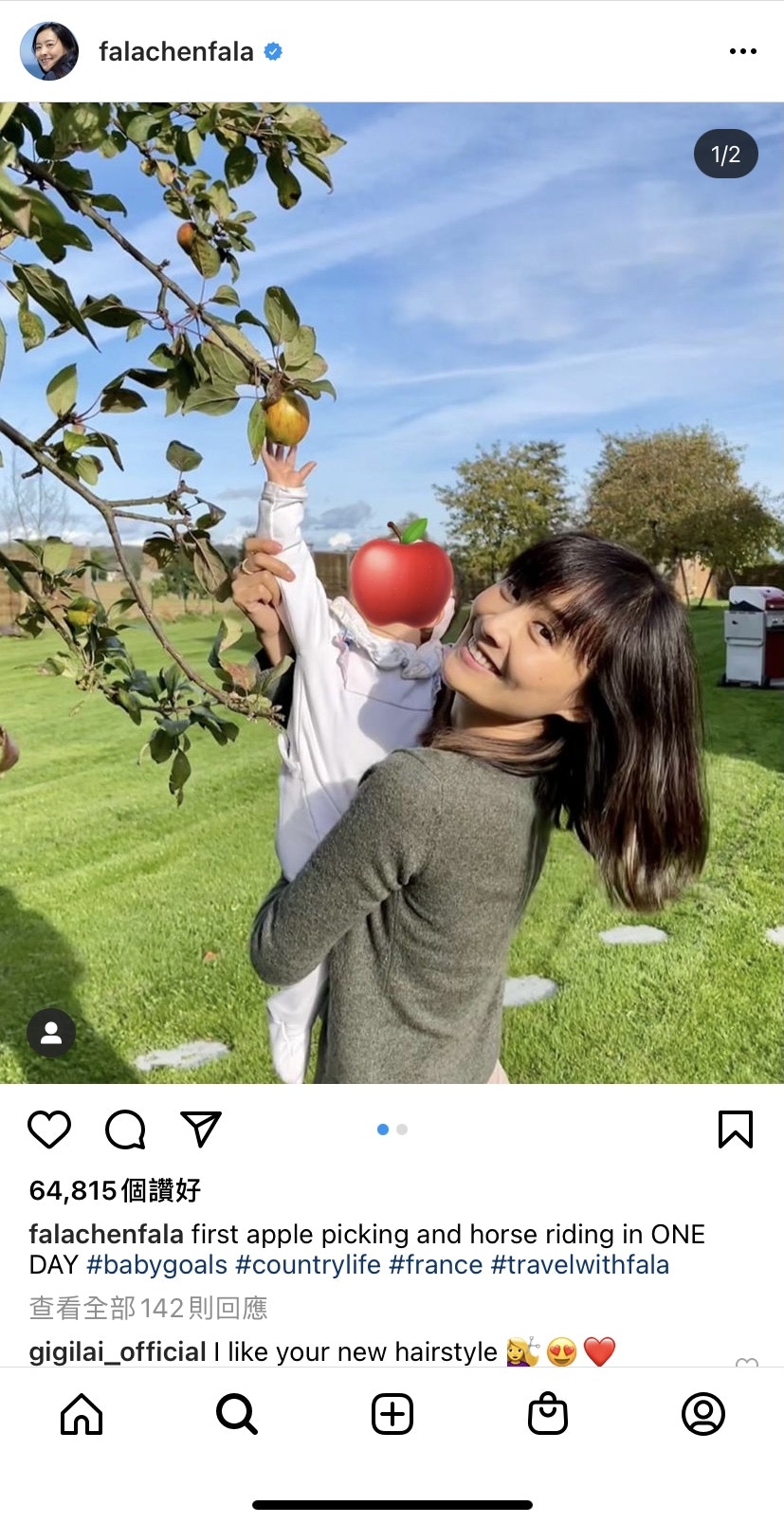Go to the Home feed tab

coord(82,1414)
